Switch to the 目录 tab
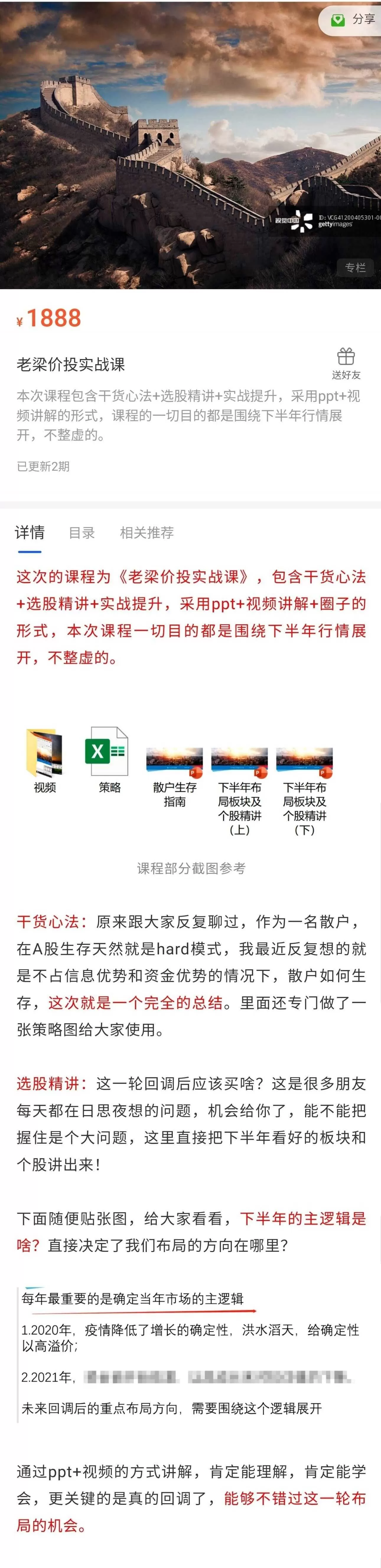 tap(82, 533)
